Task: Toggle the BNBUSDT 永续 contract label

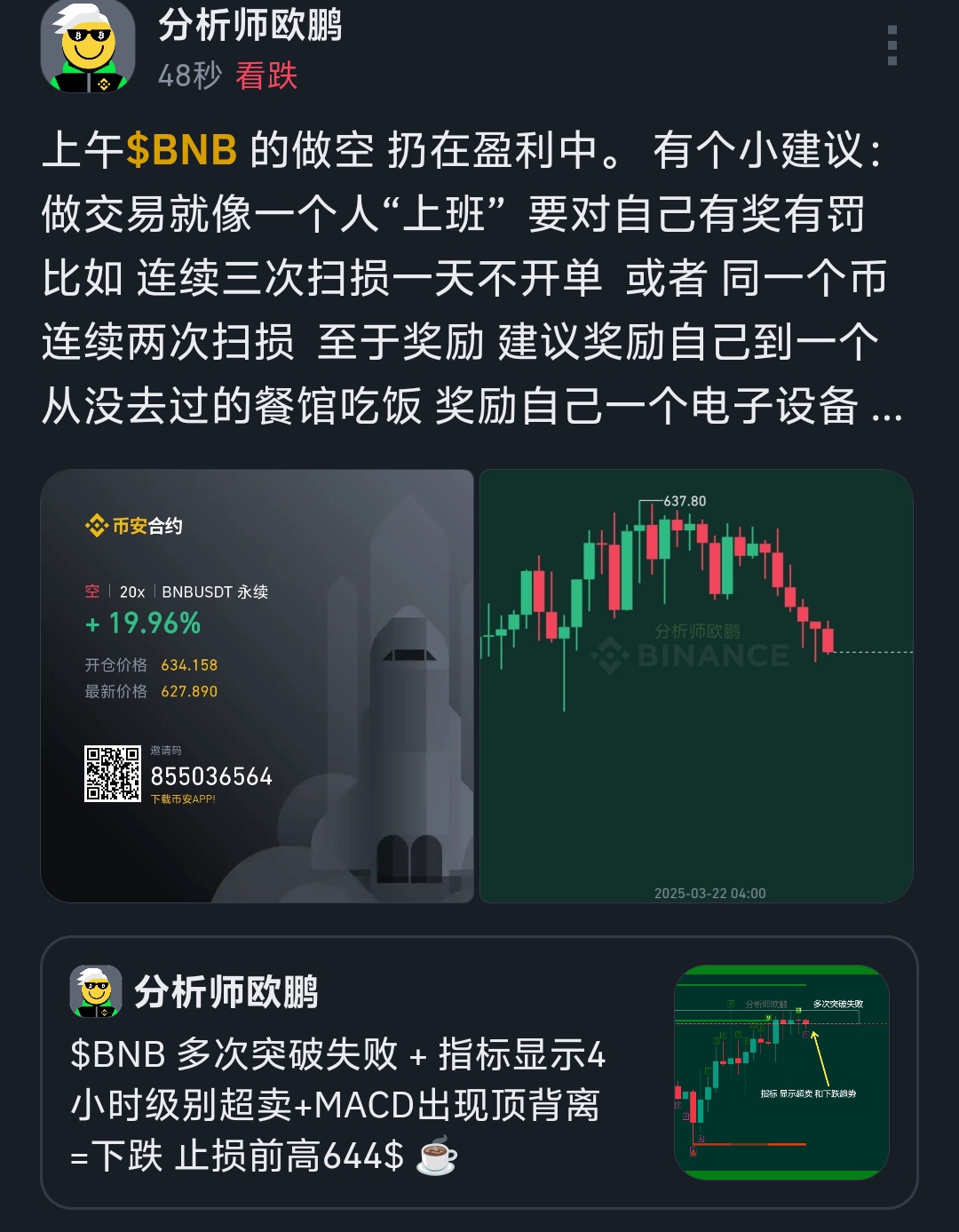Action: coord(216,589)
